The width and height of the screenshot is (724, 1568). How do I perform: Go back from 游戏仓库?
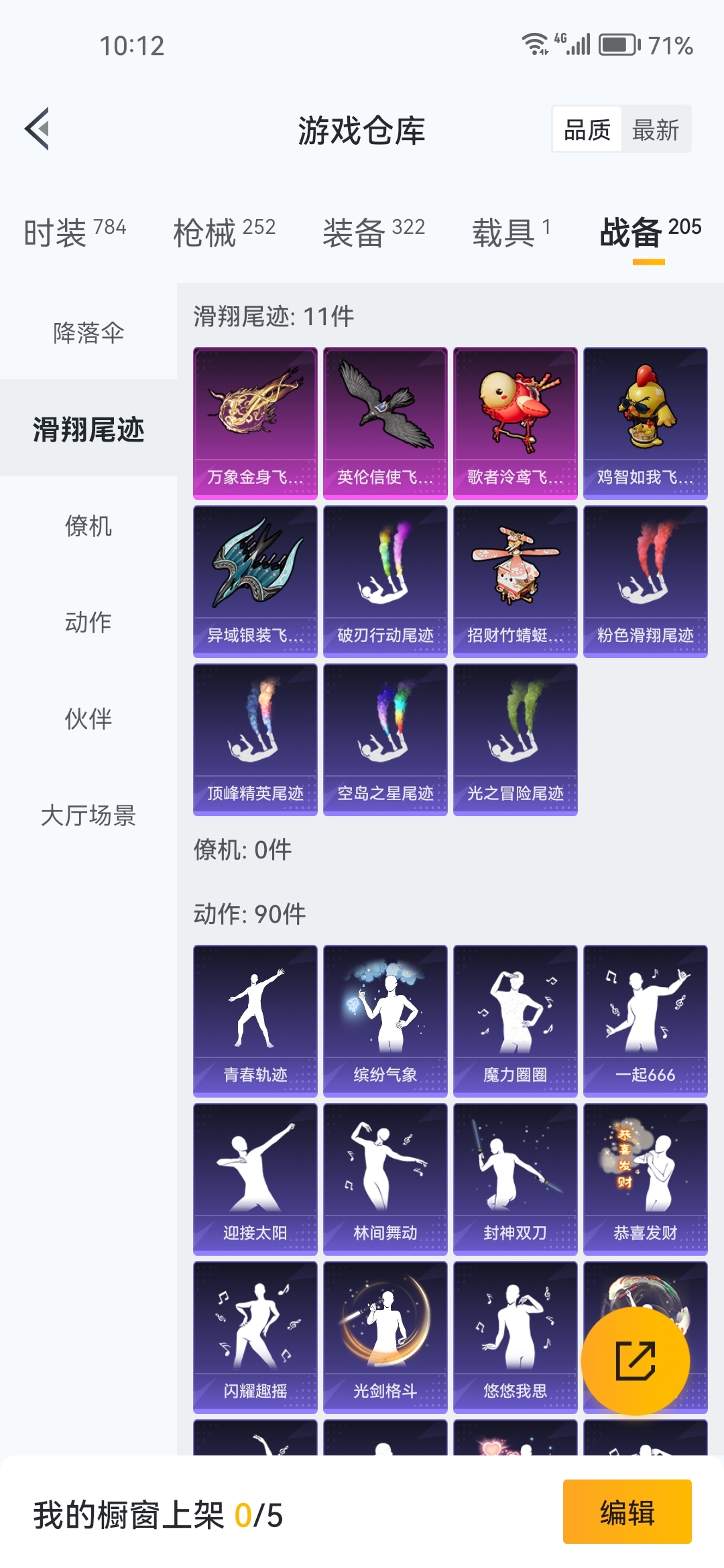38,129
